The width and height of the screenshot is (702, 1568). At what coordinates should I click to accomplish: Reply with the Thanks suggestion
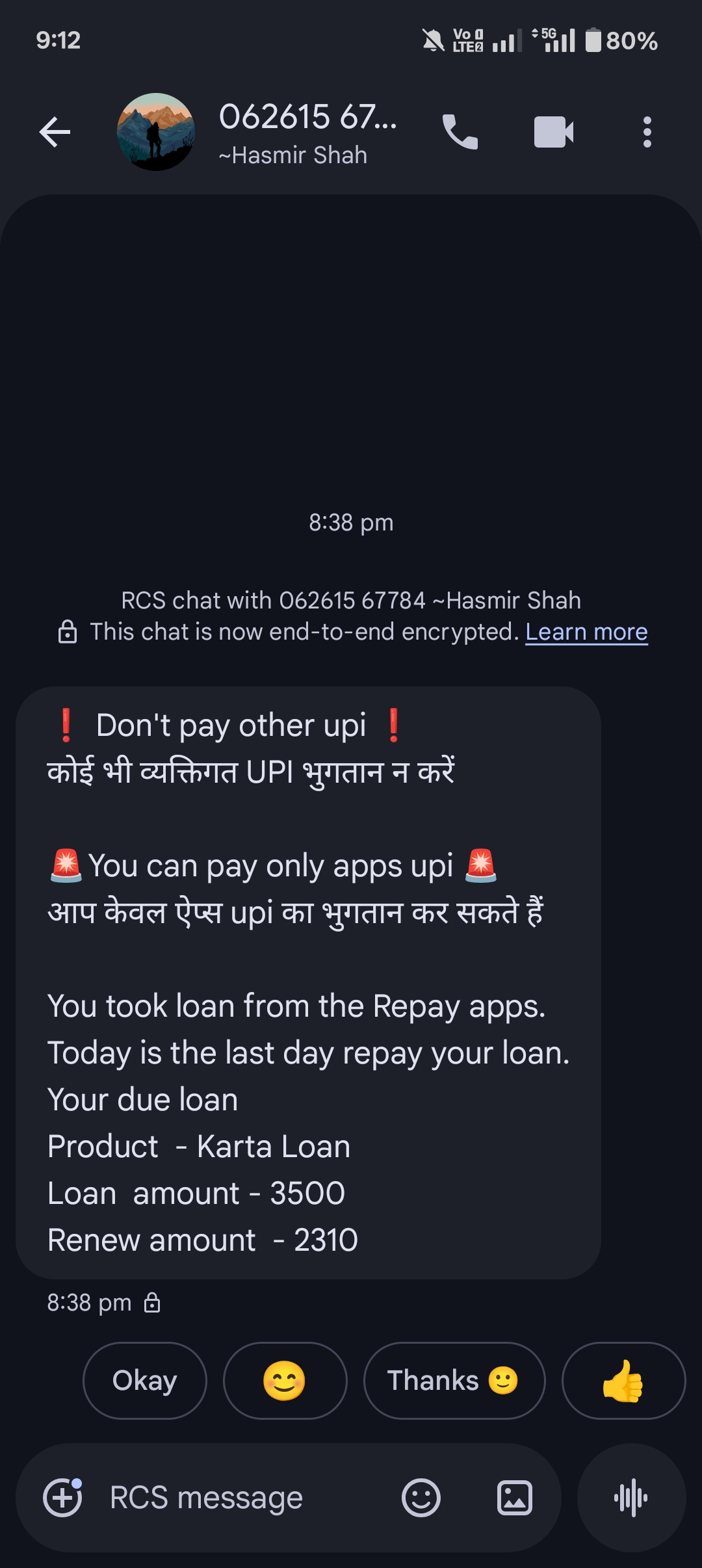click(x=454, y=1380)
